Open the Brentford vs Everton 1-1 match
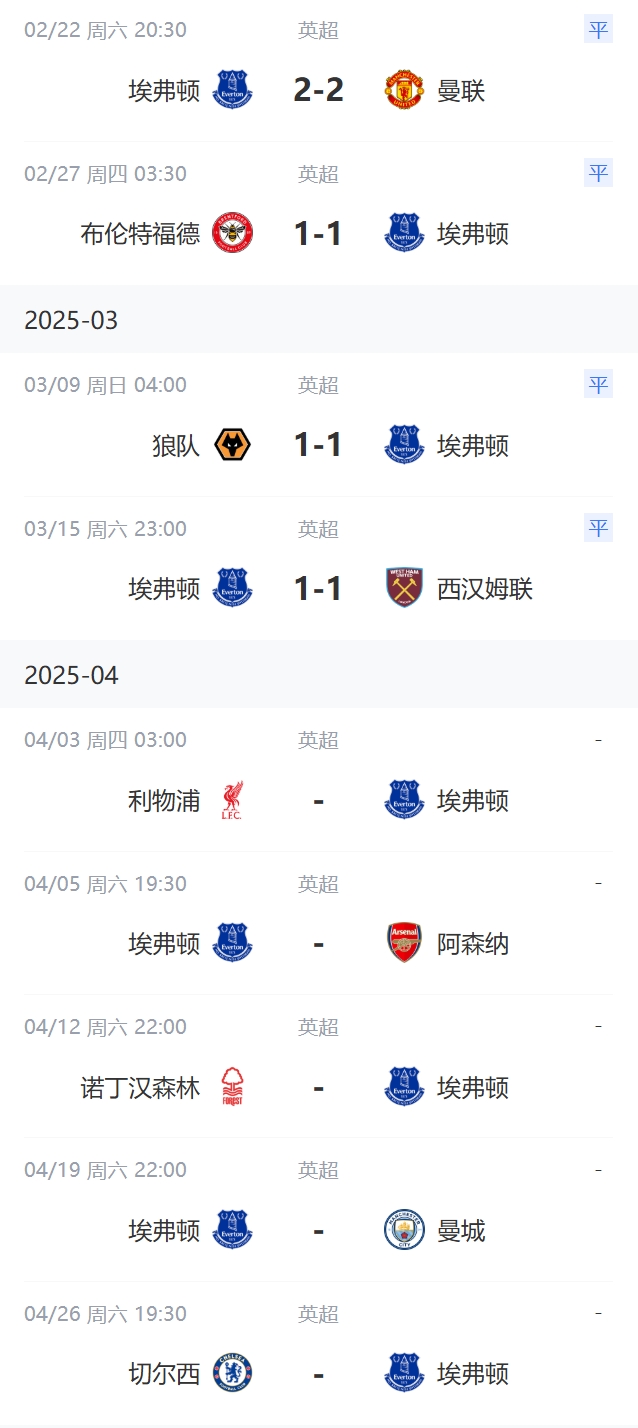 [x=318, y=234]
